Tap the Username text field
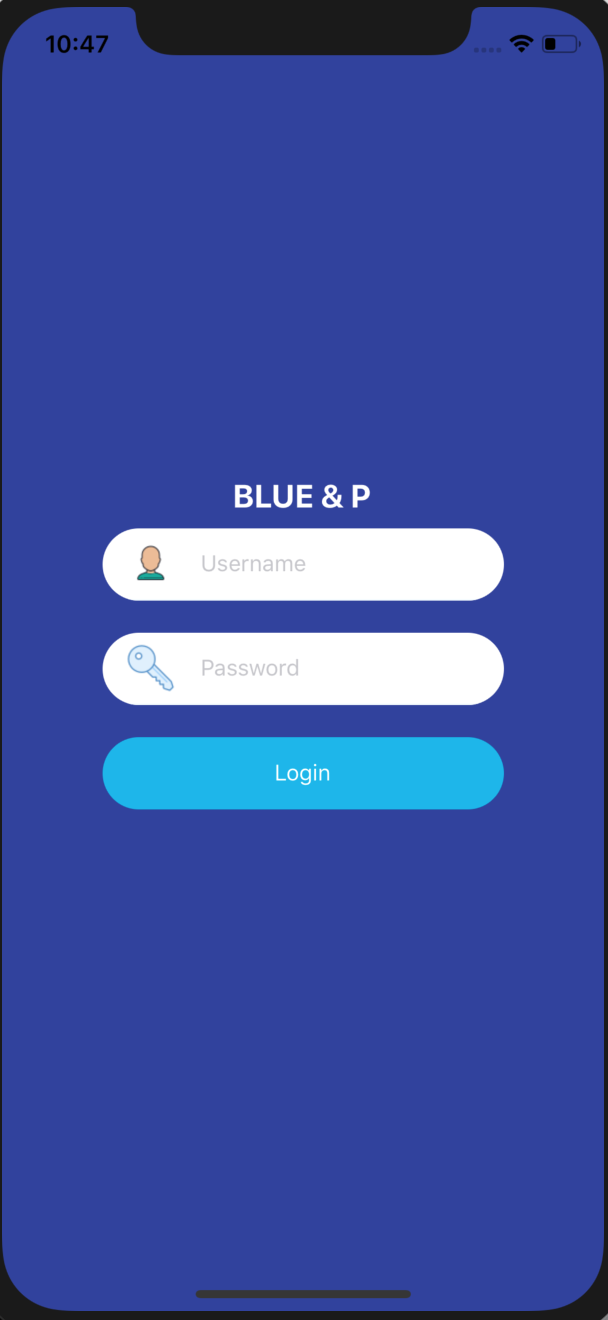This screenshot has width=608, height=1320. (330, 564)
